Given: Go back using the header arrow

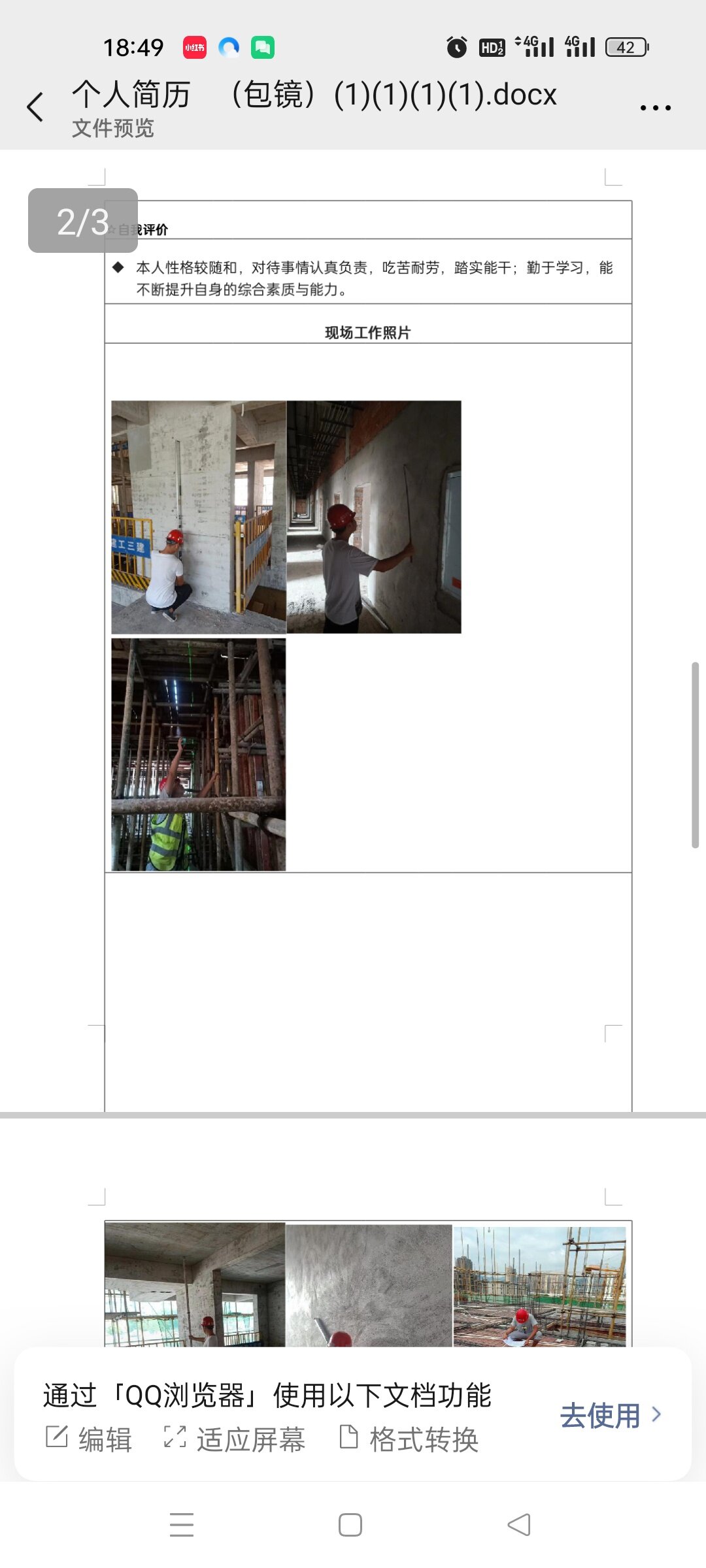Looking at the screenshot, I should coord(35,107).
